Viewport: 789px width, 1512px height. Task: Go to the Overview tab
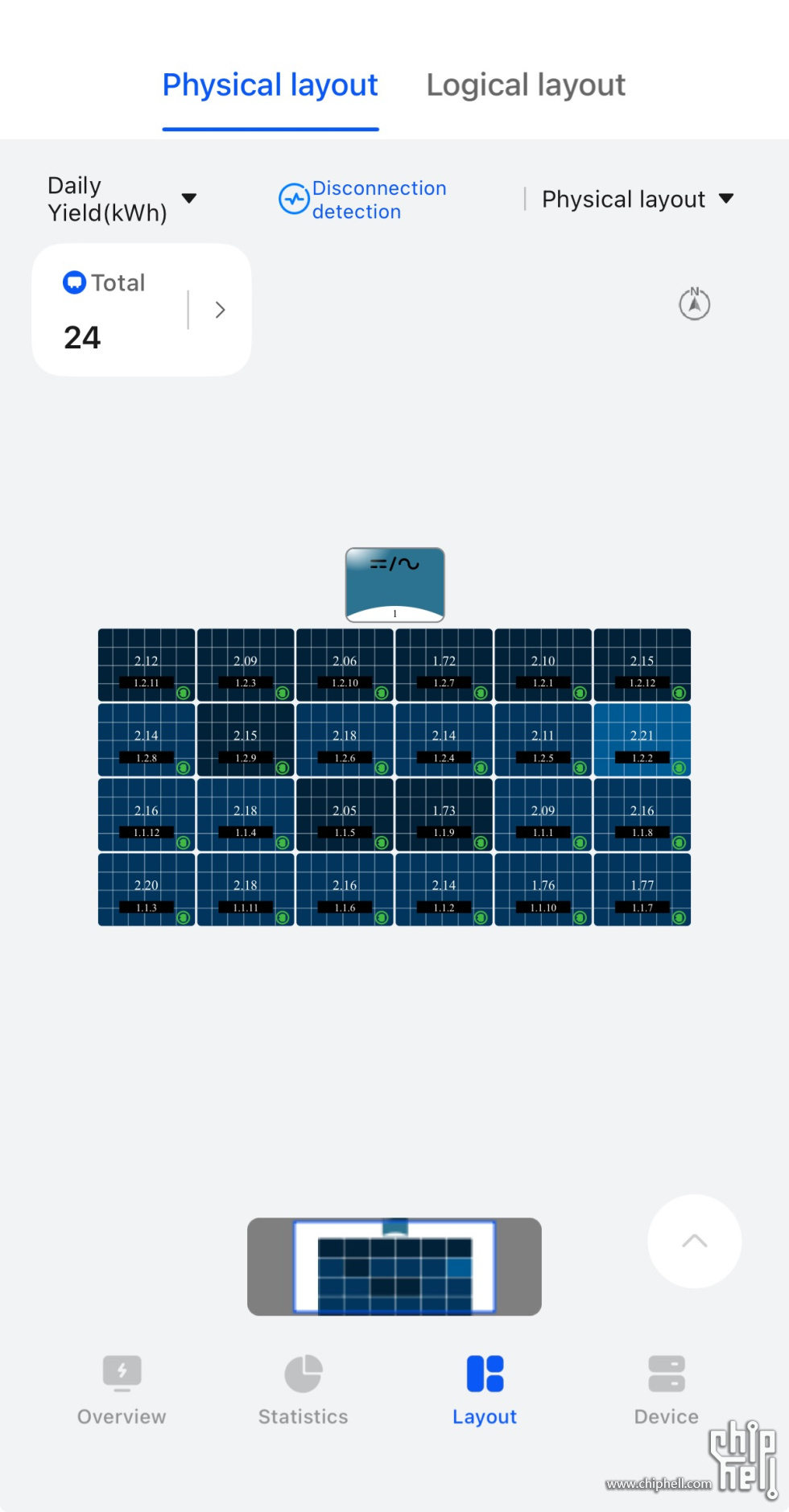pyautogui.click(x=122, y=1390)
